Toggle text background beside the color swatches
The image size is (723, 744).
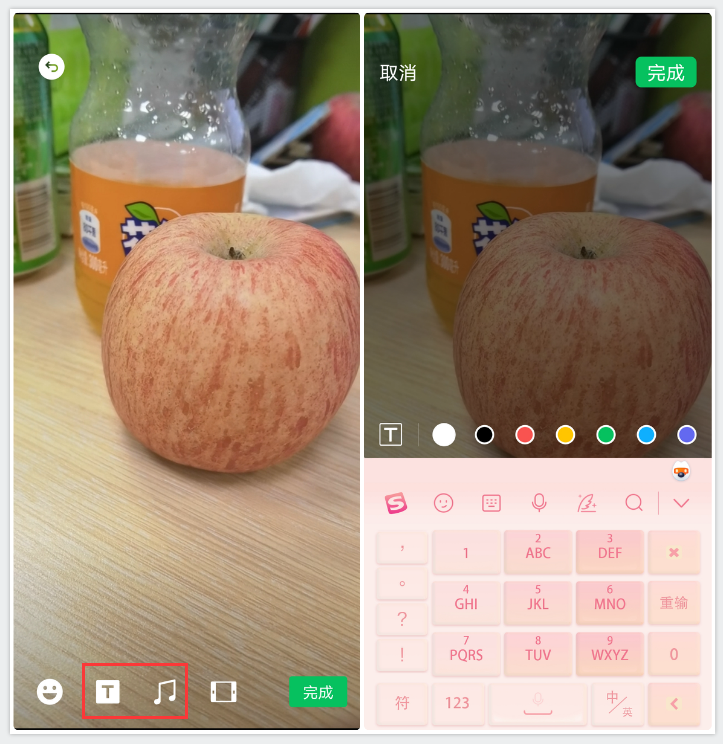tap(390, 434)
